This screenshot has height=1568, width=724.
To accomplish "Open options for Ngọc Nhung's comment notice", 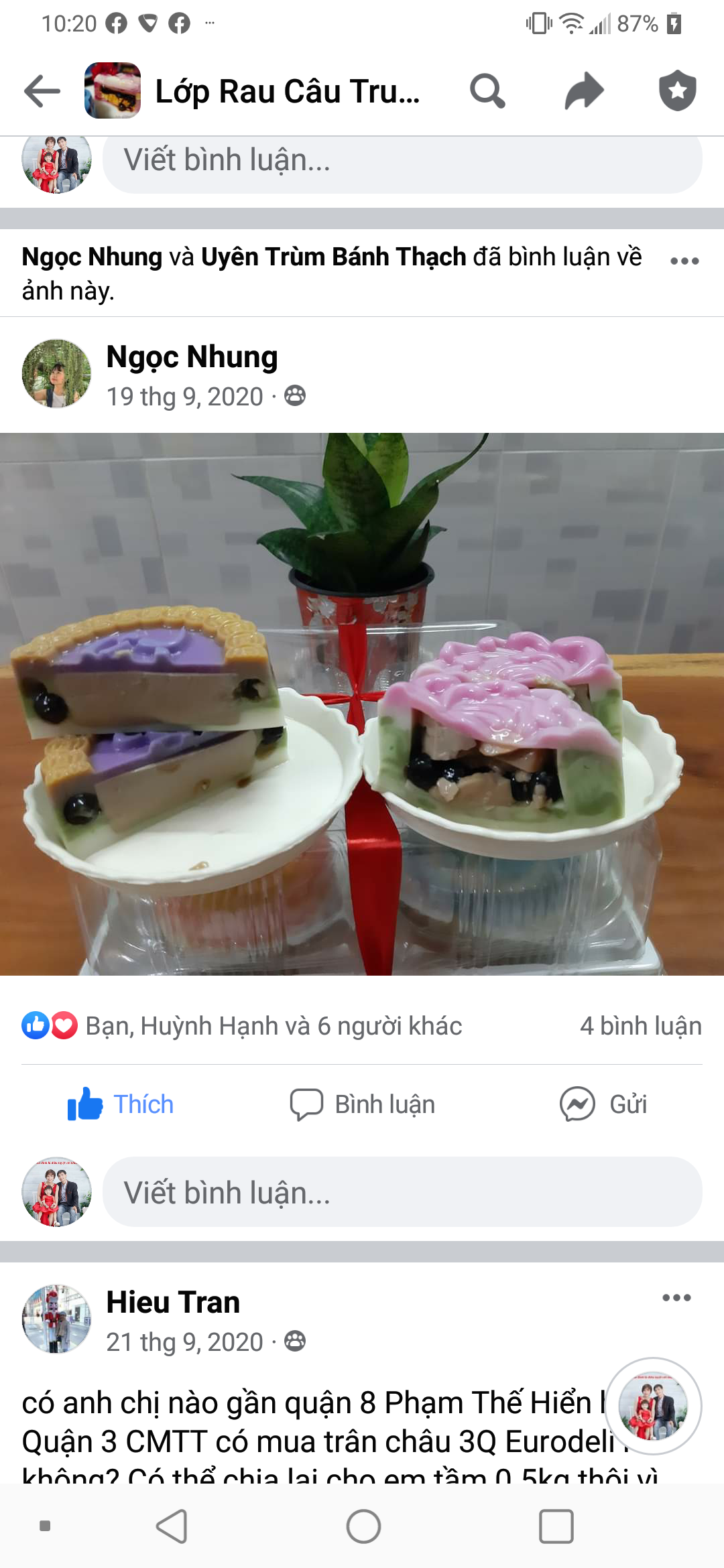I will tap(684, 261).
